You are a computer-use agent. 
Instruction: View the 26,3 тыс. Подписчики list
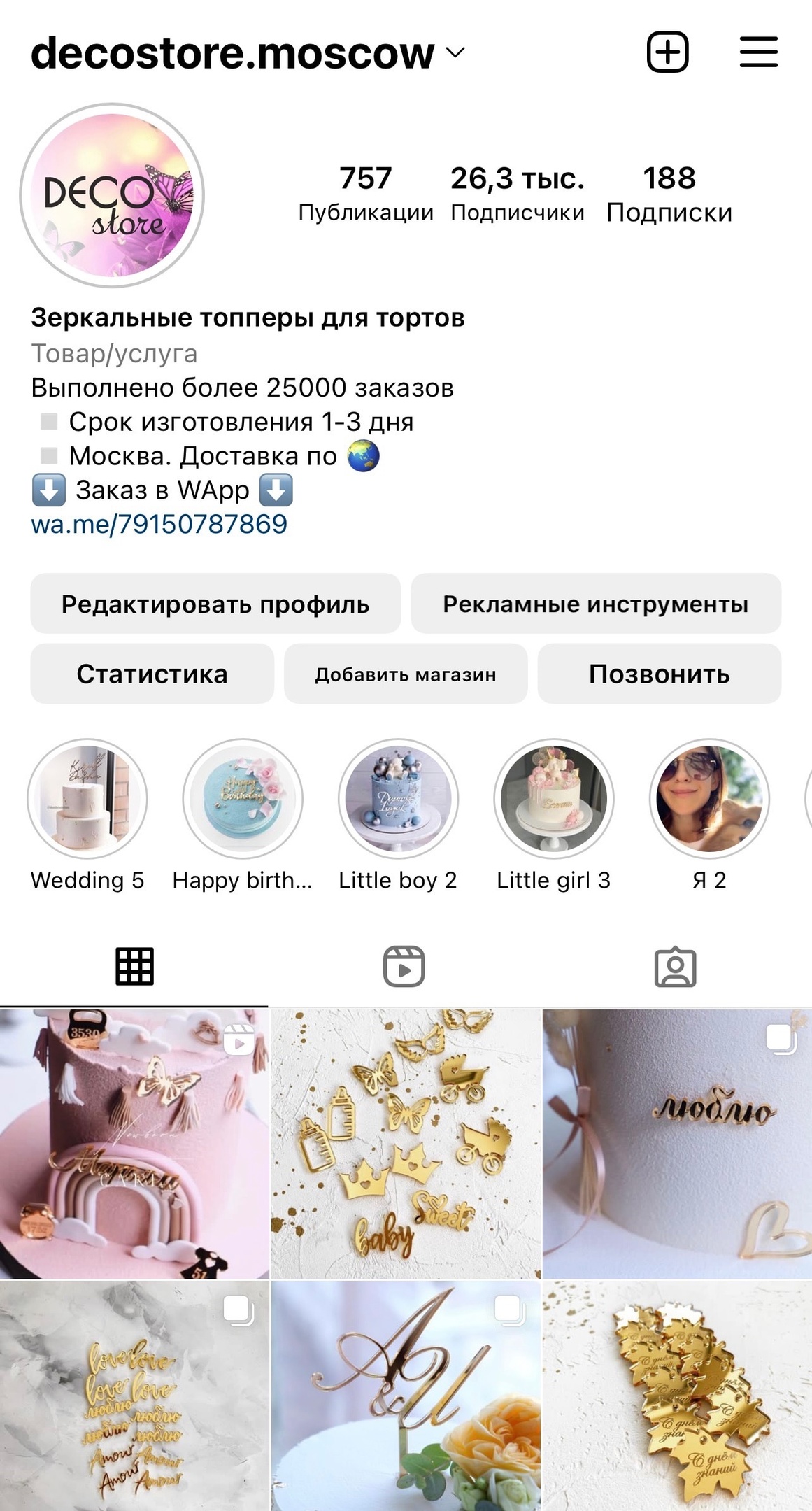pyautogui.click(x=518, y=194)
